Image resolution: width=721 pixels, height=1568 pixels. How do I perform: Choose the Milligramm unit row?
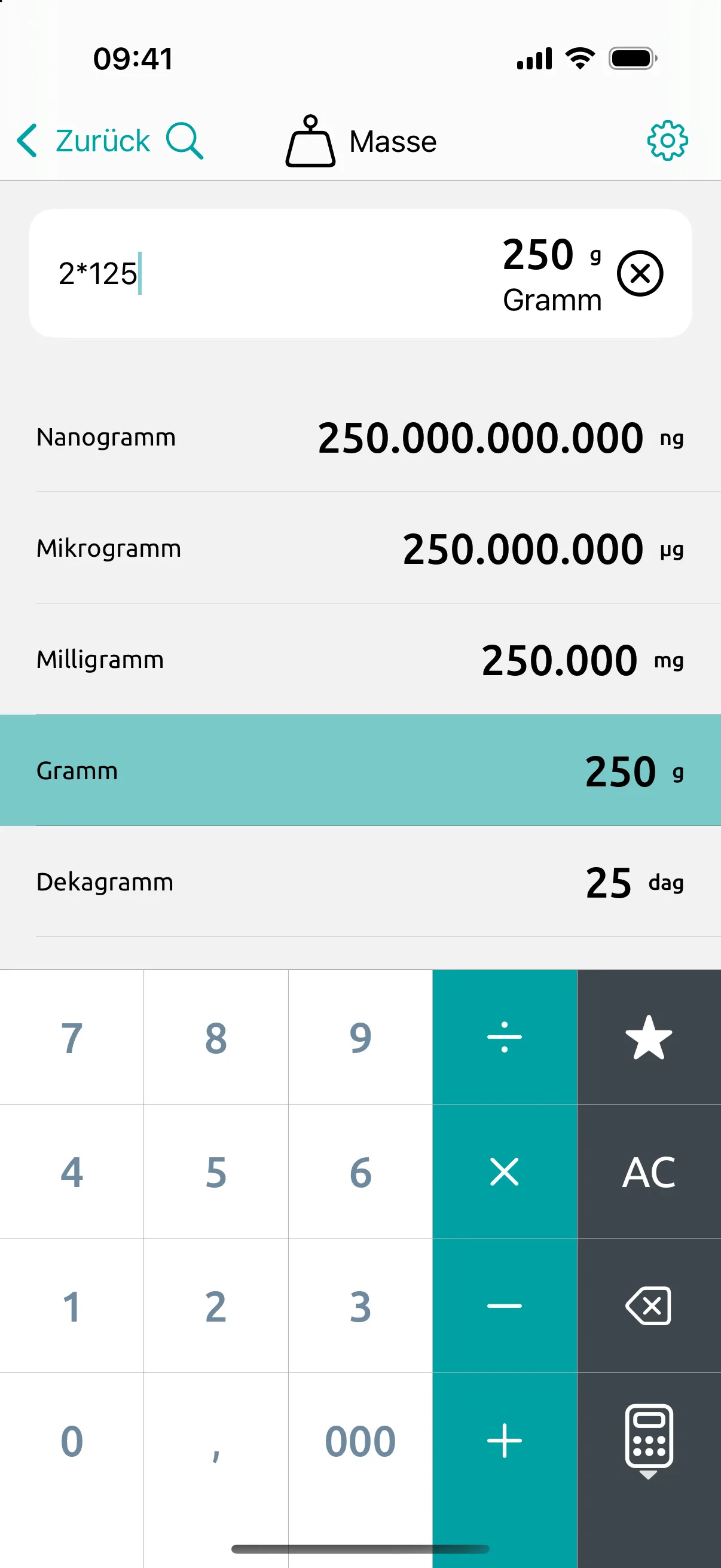(360, 659)
